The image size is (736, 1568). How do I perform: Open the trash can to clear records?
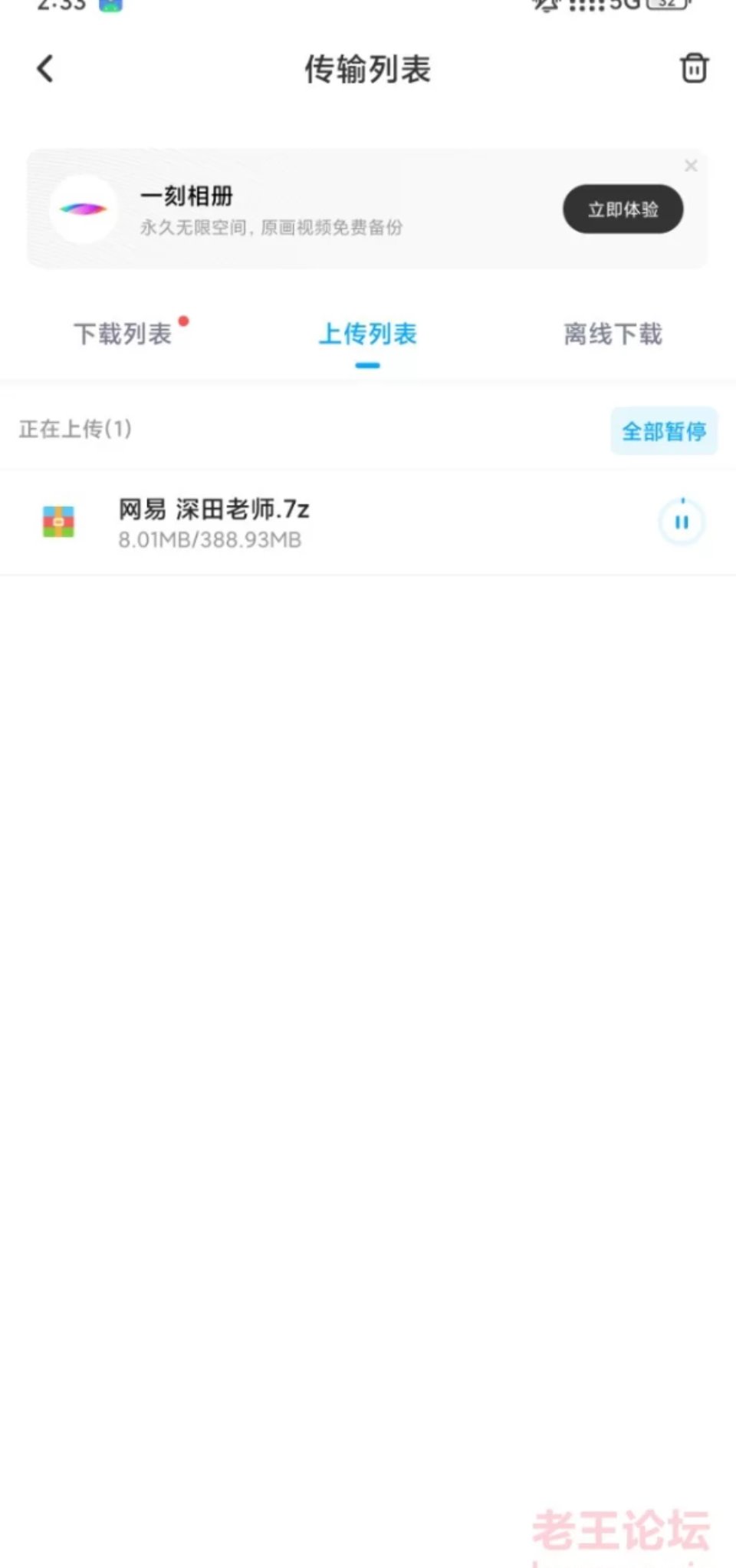tap(694, 68)
